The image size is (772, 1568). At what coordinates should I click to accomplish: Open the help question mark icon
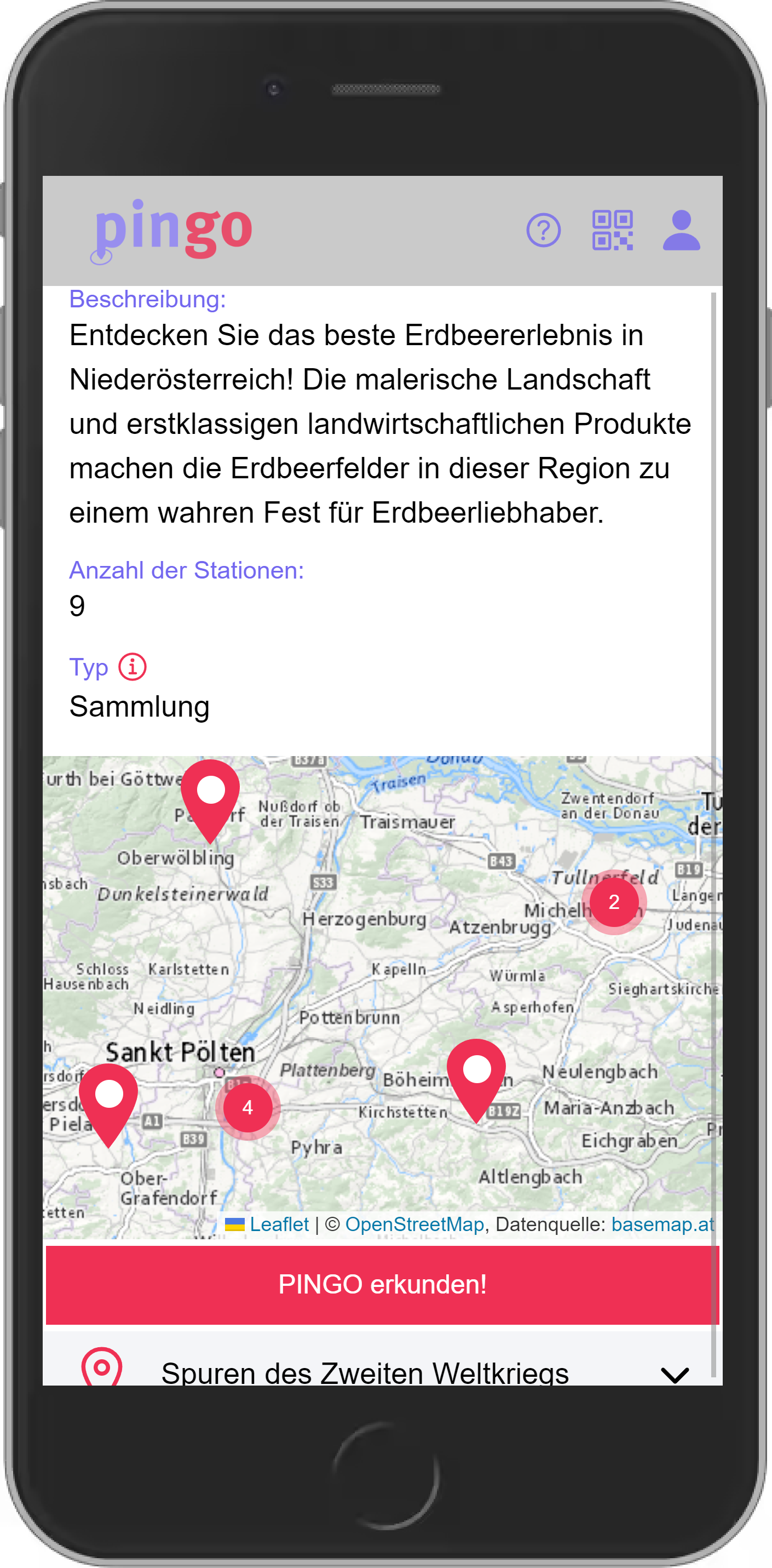pos(543,230)
